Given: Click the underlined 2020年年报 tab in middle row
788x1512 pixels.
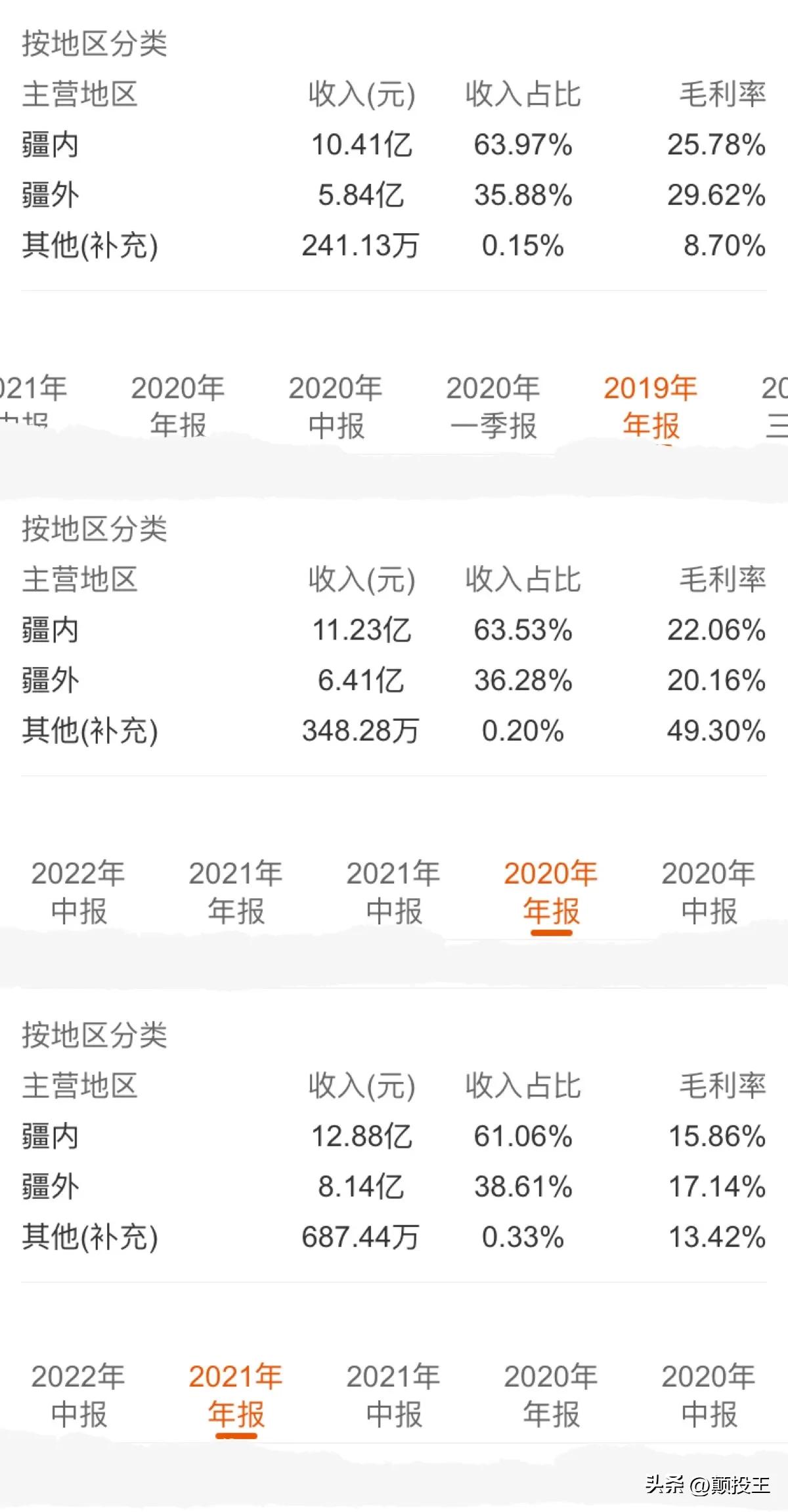Looking at the screenshot, I should click(552, 893).
